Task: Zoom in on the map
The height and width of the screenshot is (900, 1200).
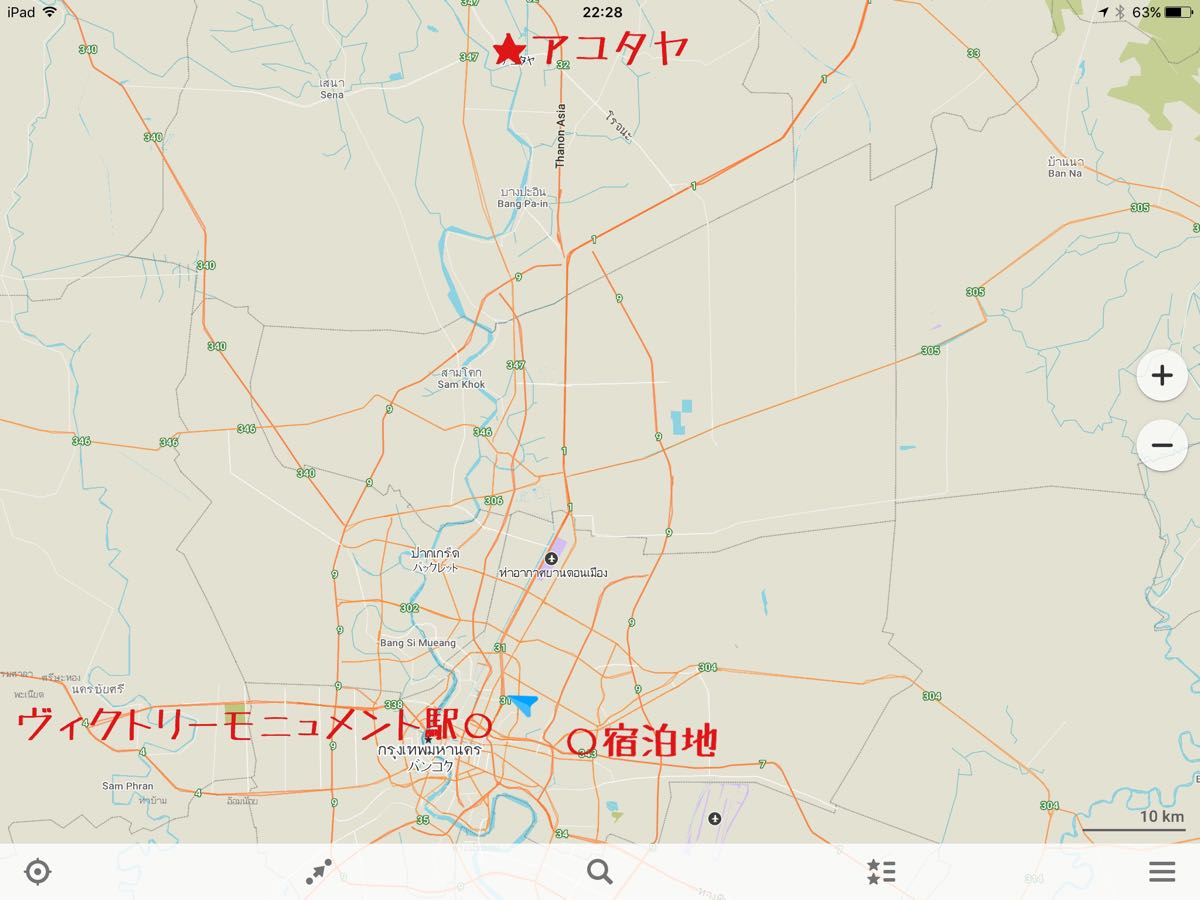Action: coord(1161,376)
